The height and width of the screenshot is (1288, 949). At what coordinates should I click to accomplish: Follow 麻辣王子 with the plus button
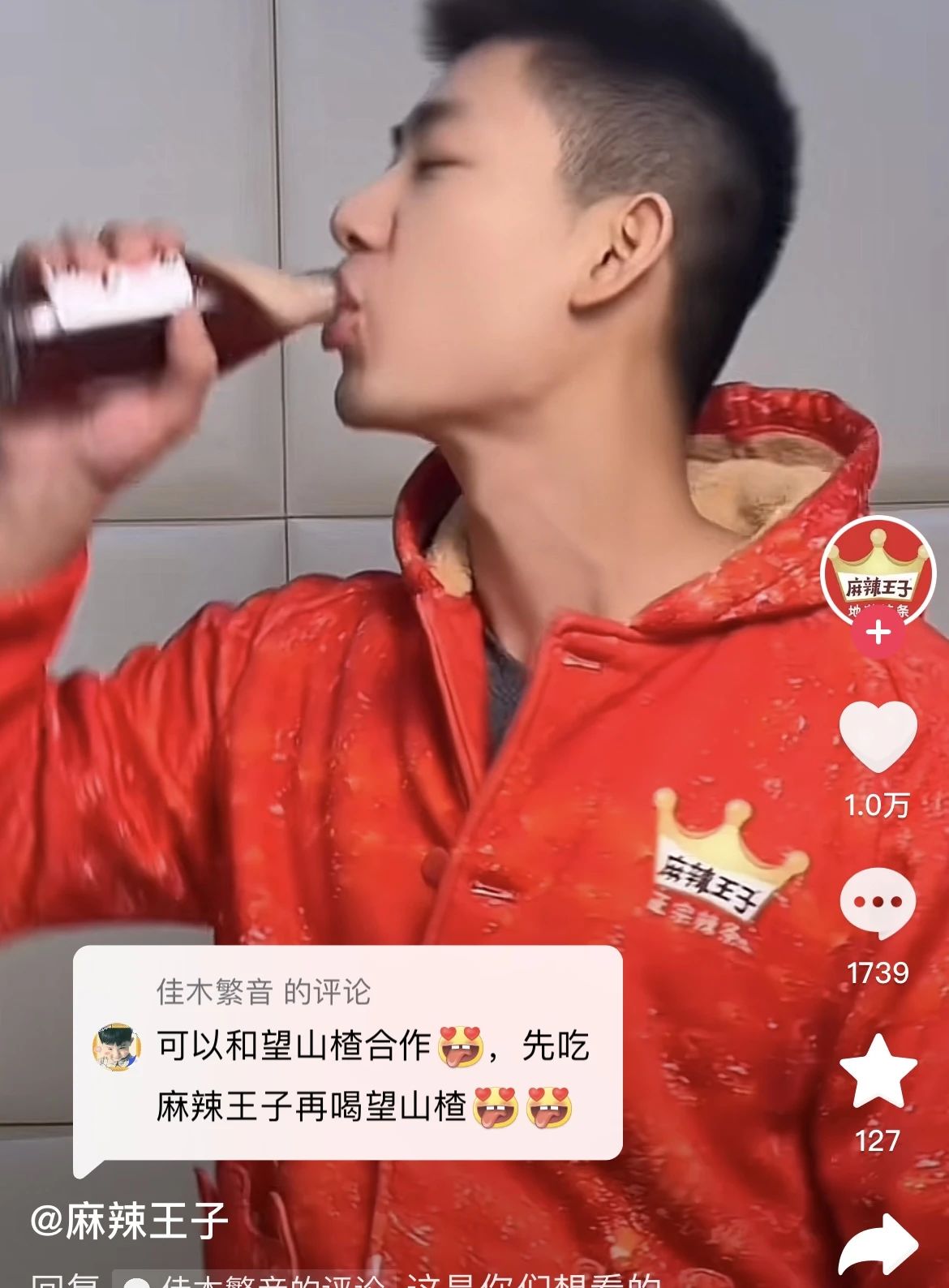[x=878, y=633]
